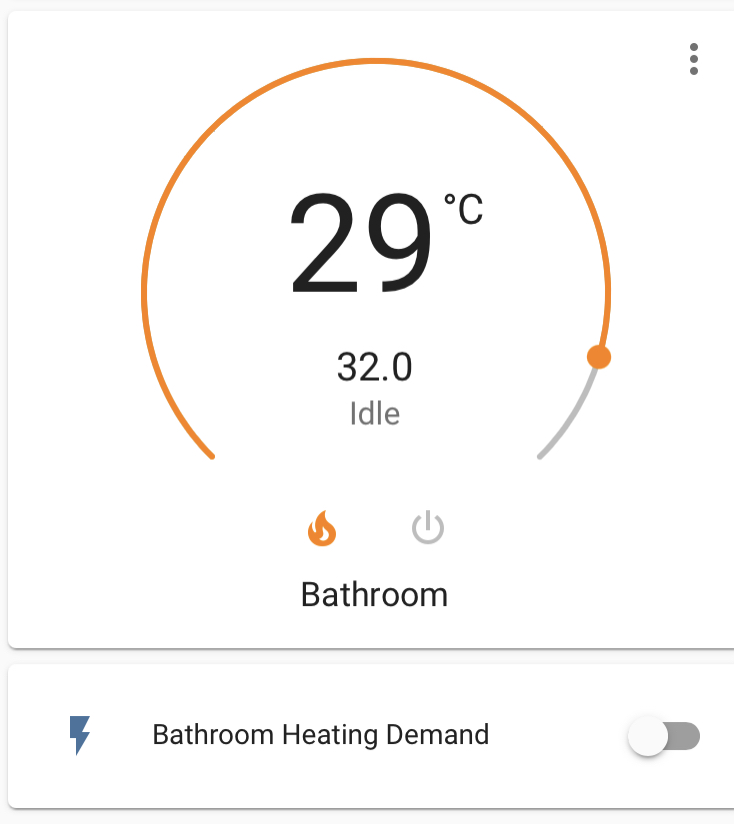The width and height of the screenshot is (734, 824).
Task: Click the Idle status text
Action: tap(375, 413)
